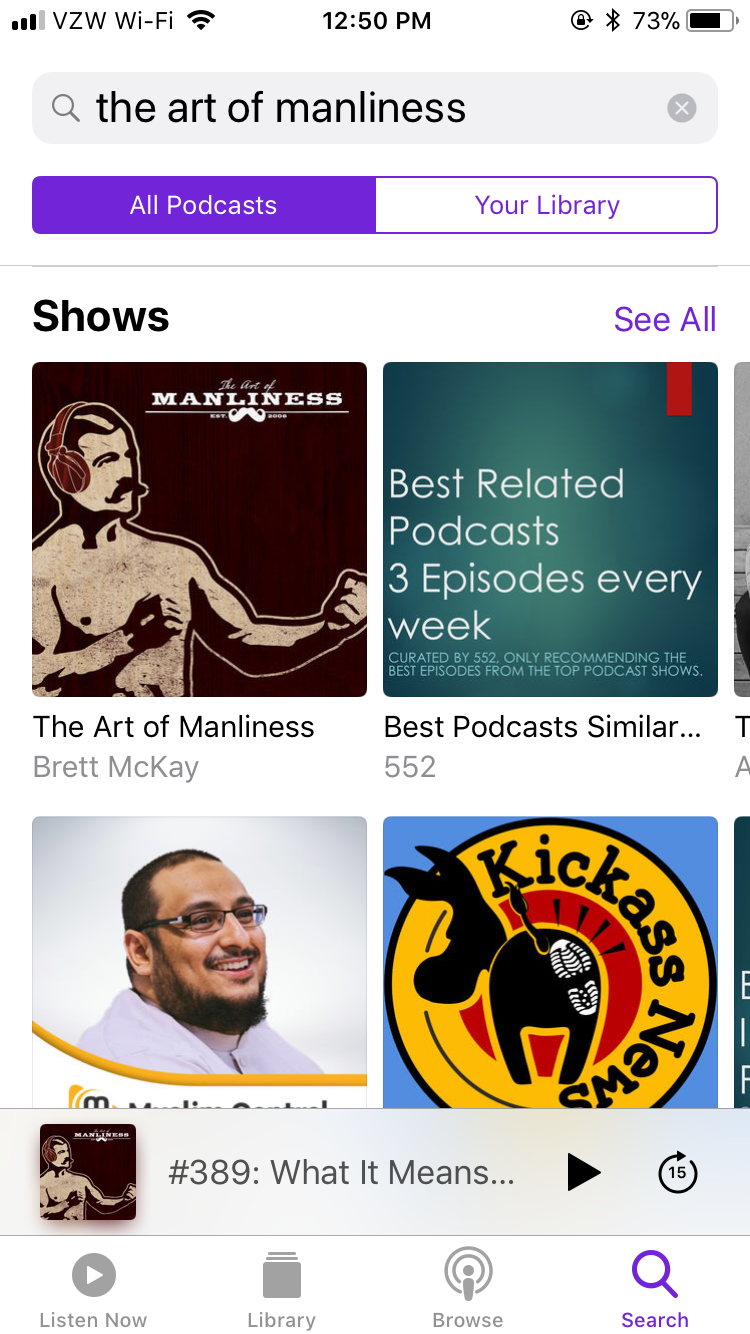Skip forward 15 seconds in the player
Viewport: 750px width, 1334px height.
tap(677, 1172)
